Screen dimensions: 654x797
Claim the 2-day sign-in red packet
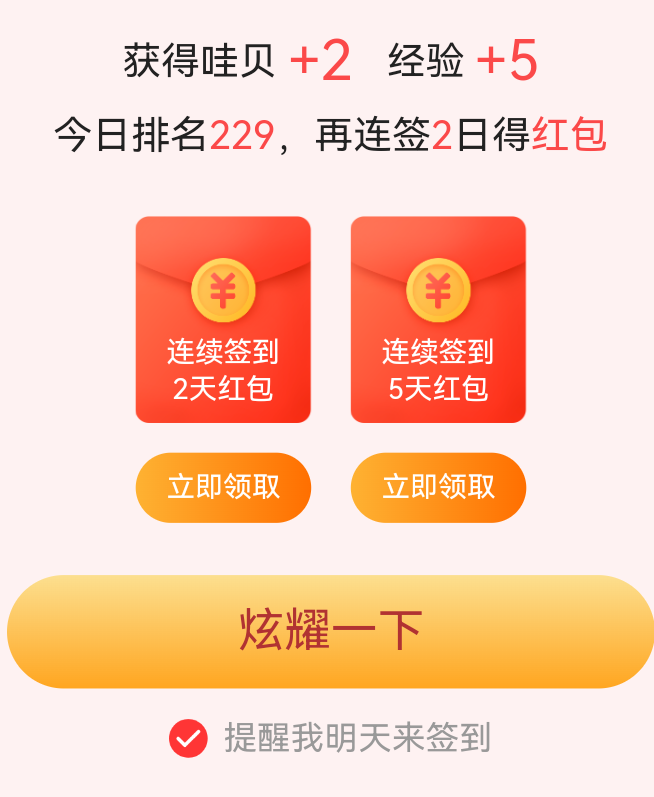pos(223,487)
